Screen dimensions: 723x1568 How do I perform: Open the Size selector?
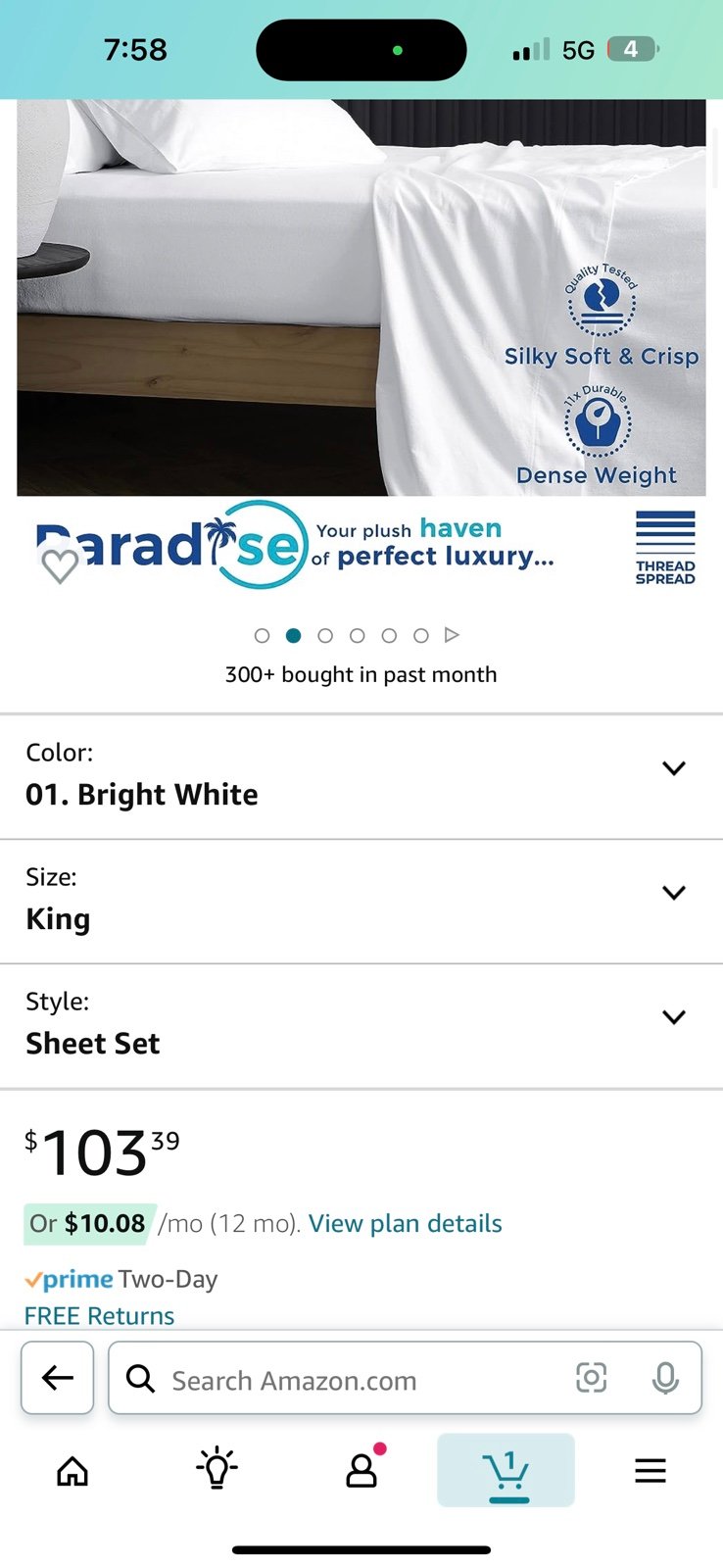[x=361, y=902]
